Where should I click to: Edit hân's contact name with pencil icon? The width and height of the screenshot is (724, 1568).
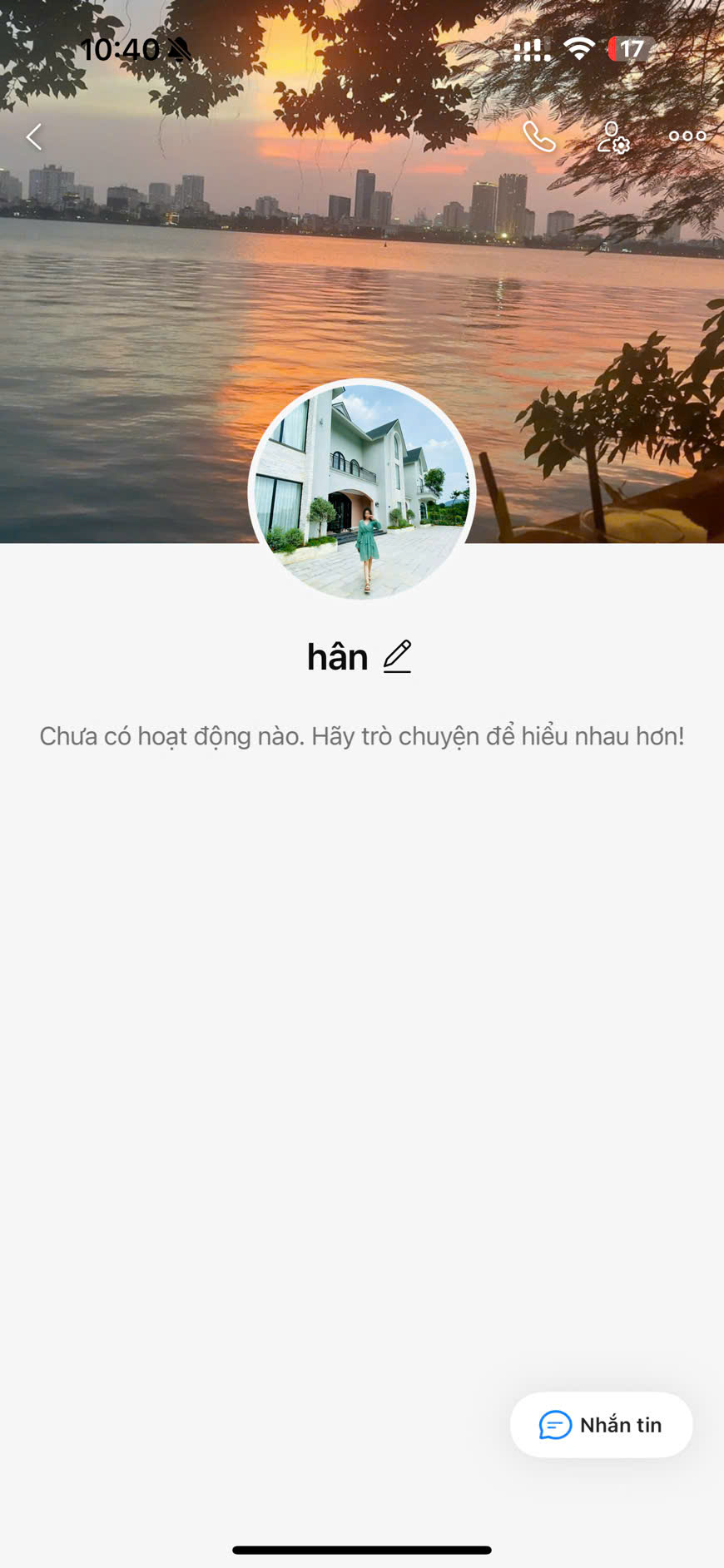(x=398, y=656)
